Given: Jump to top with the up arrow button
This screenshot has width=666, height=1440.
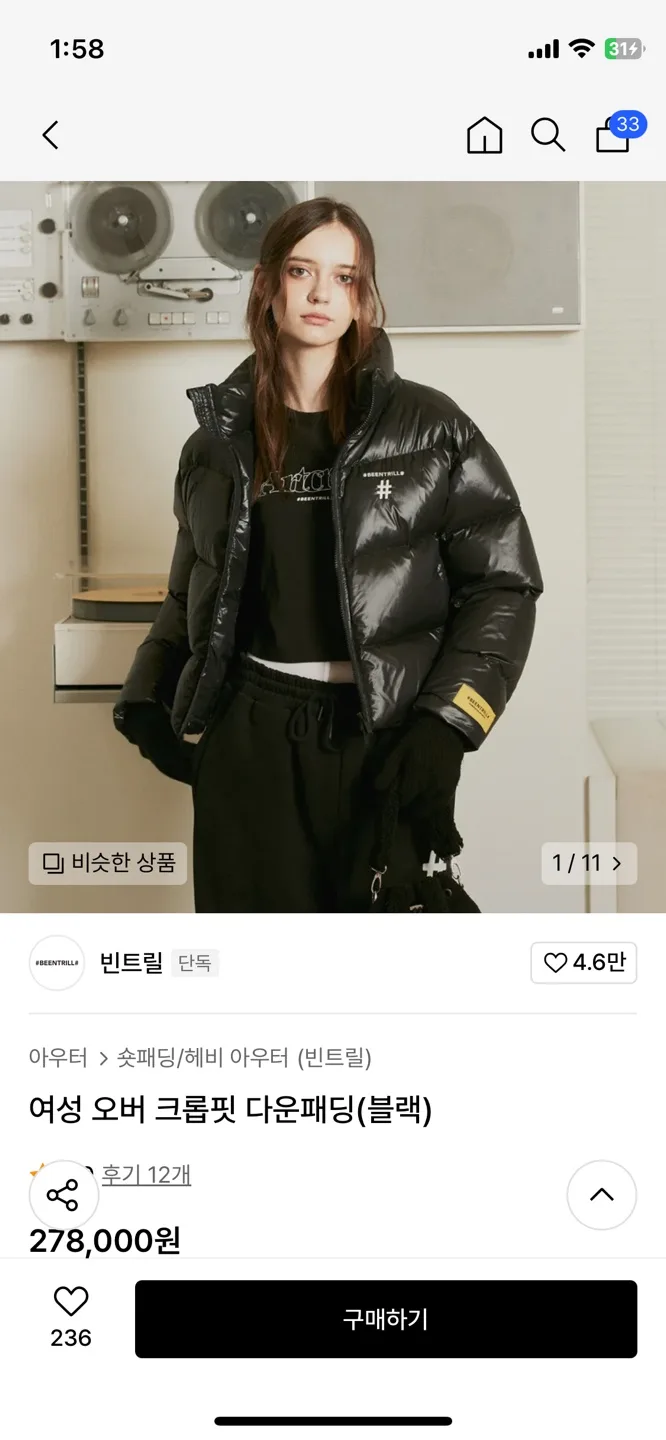Looking at the screenshot, I should click(x=601, y=1195).
